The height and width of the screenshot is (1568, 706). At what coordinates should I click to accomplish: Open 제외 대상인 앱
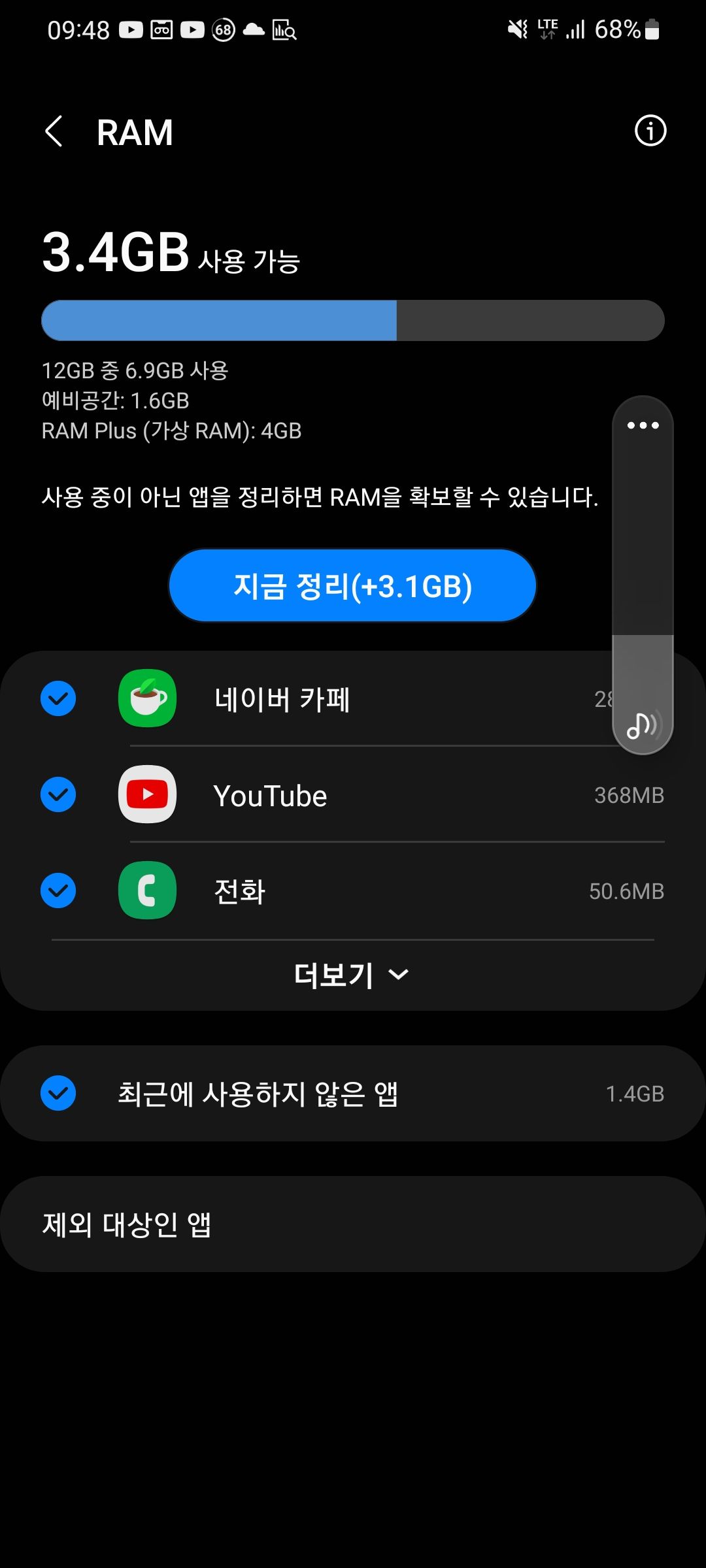[352, 1224]
